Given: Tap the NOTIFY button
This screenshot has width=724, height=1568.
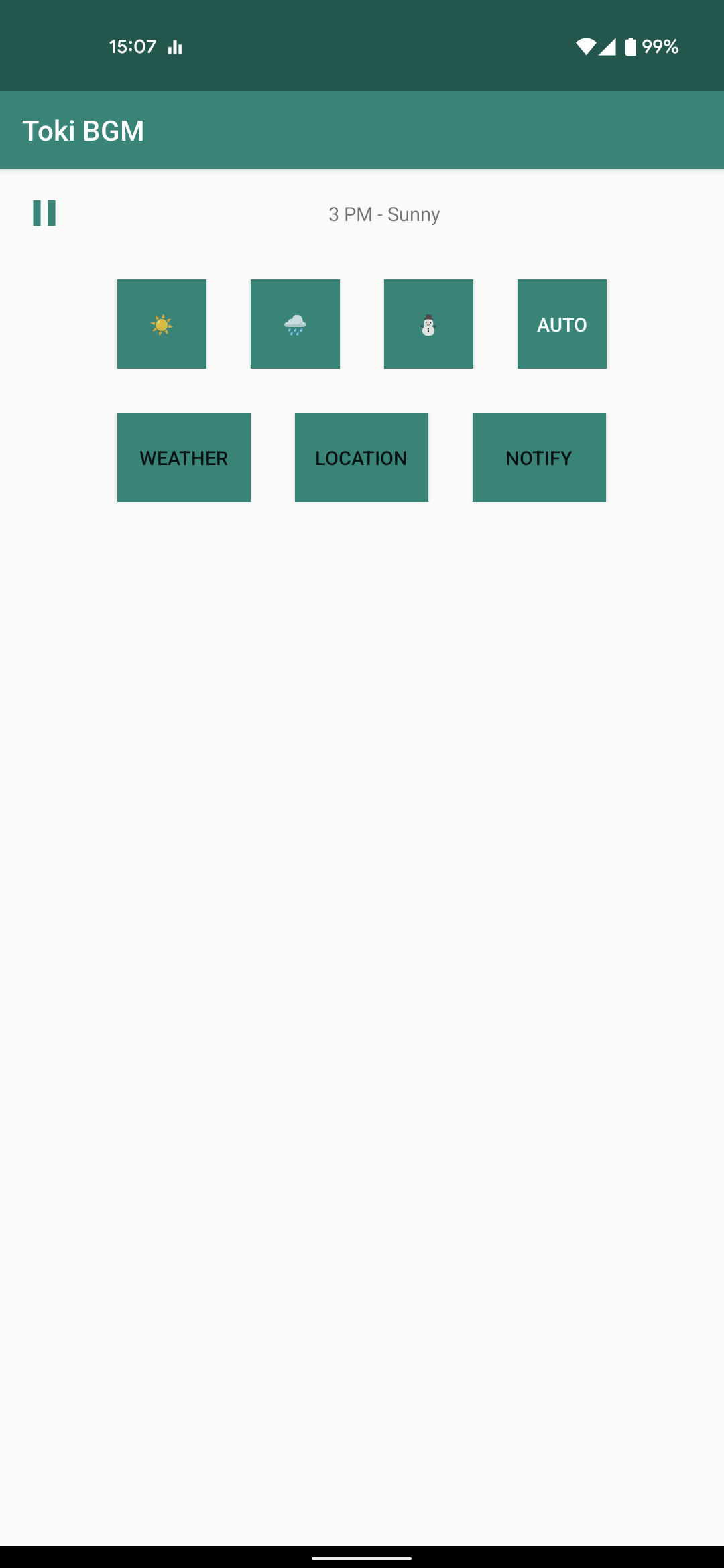Looking at the screenshot, I should point(539,458).
